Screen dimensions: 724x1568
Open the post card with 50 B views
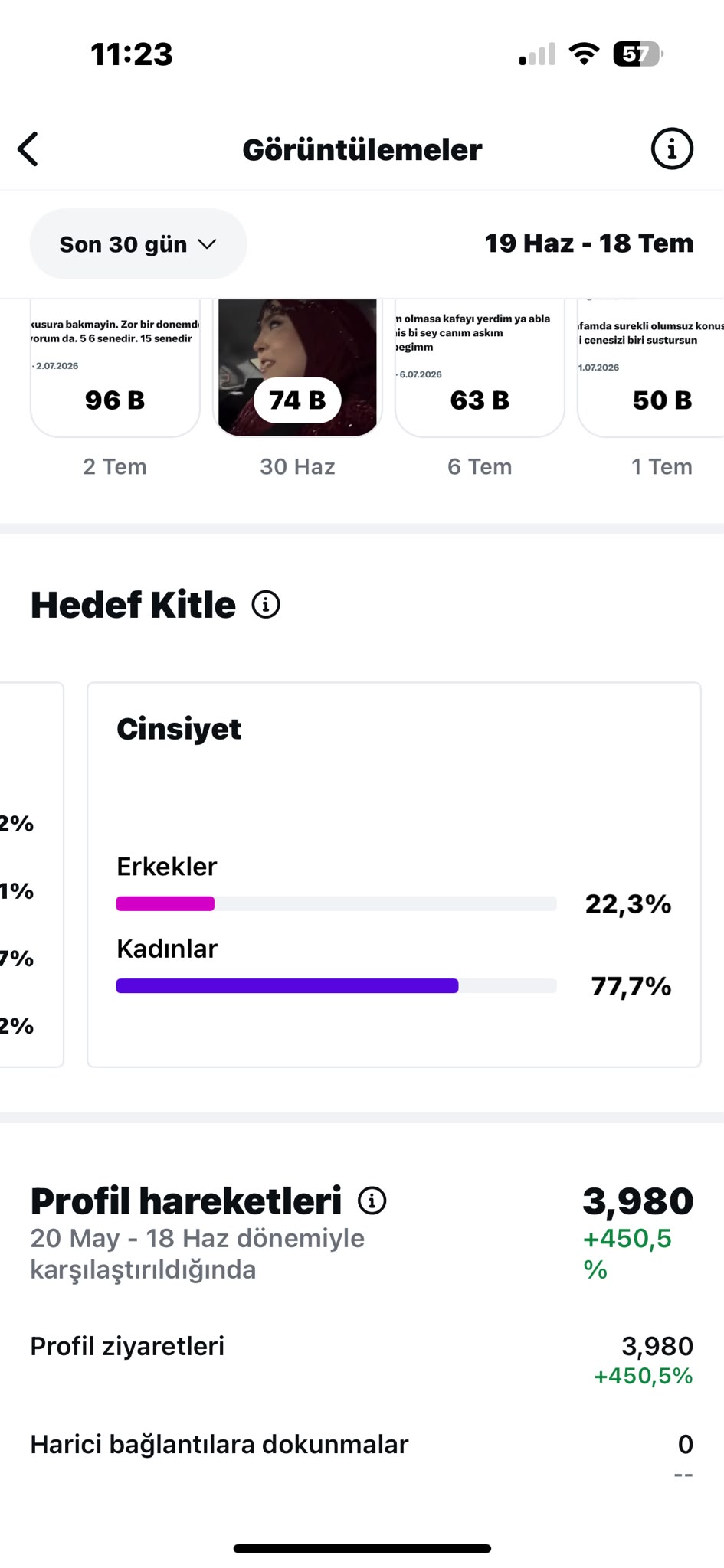pos(651,367)
